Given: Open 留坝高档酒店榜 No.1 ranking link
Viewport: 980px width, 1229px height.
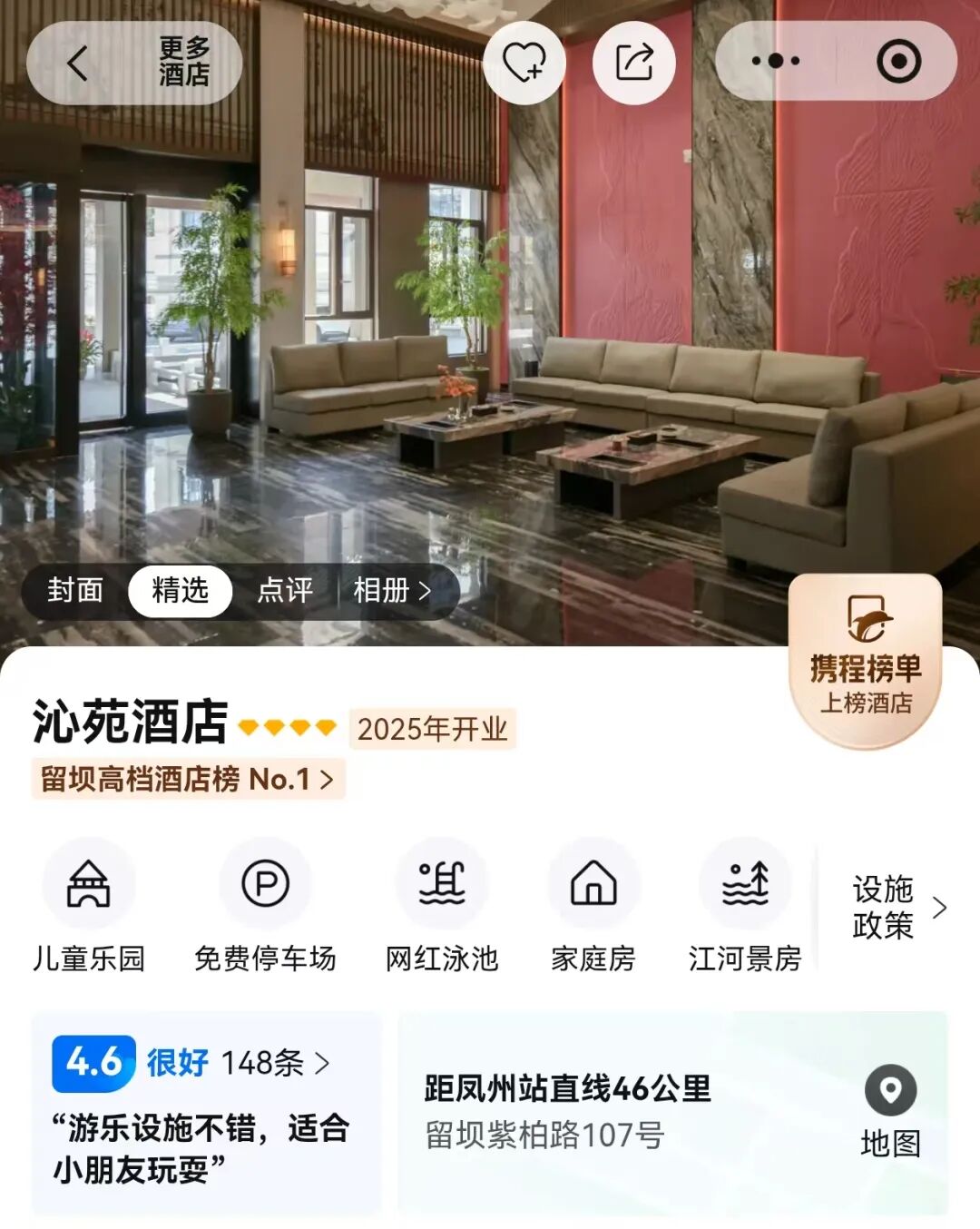Looking at the screenshot, I should (188, 779).
